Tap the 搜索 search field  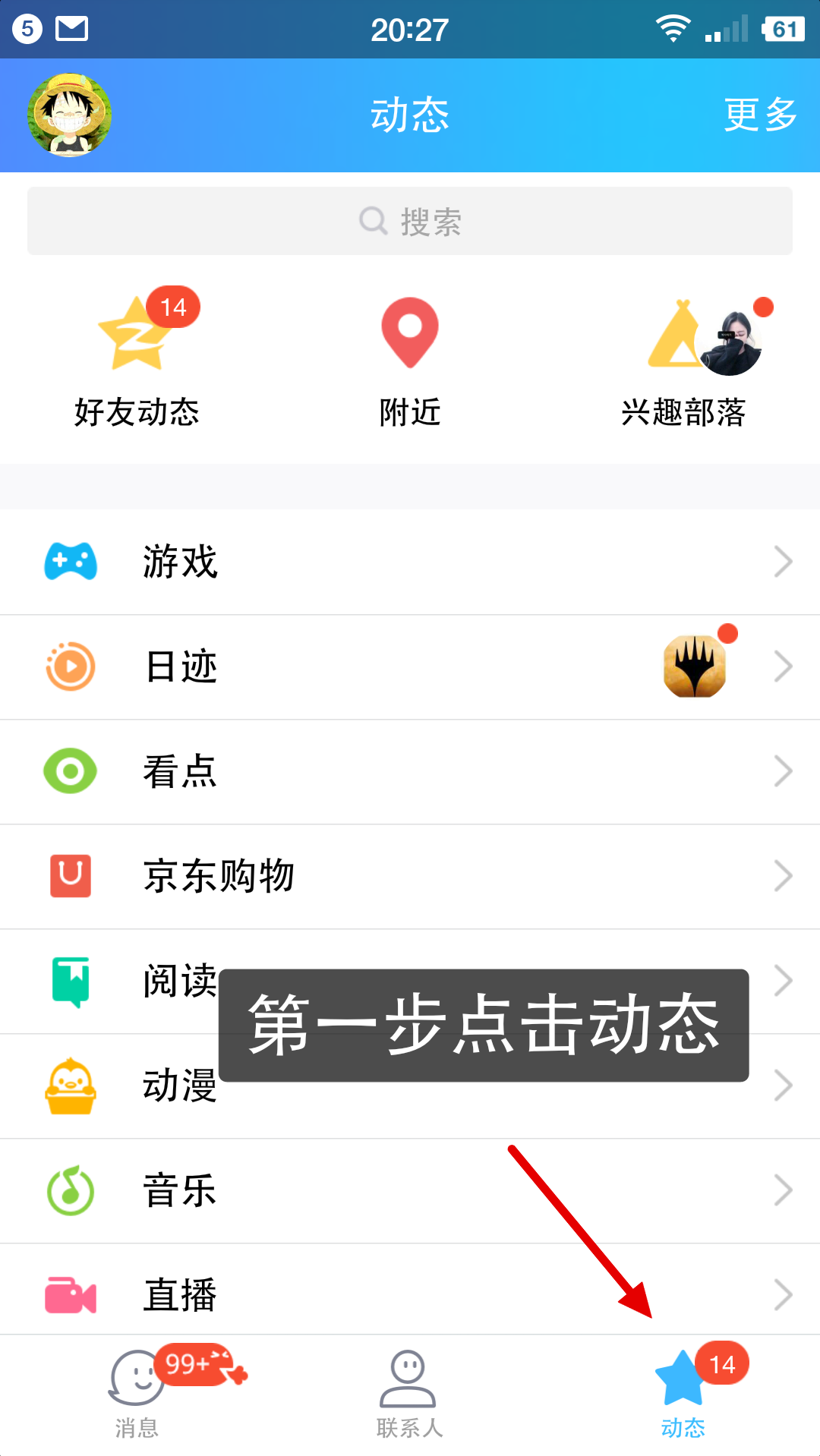point(409,220)
